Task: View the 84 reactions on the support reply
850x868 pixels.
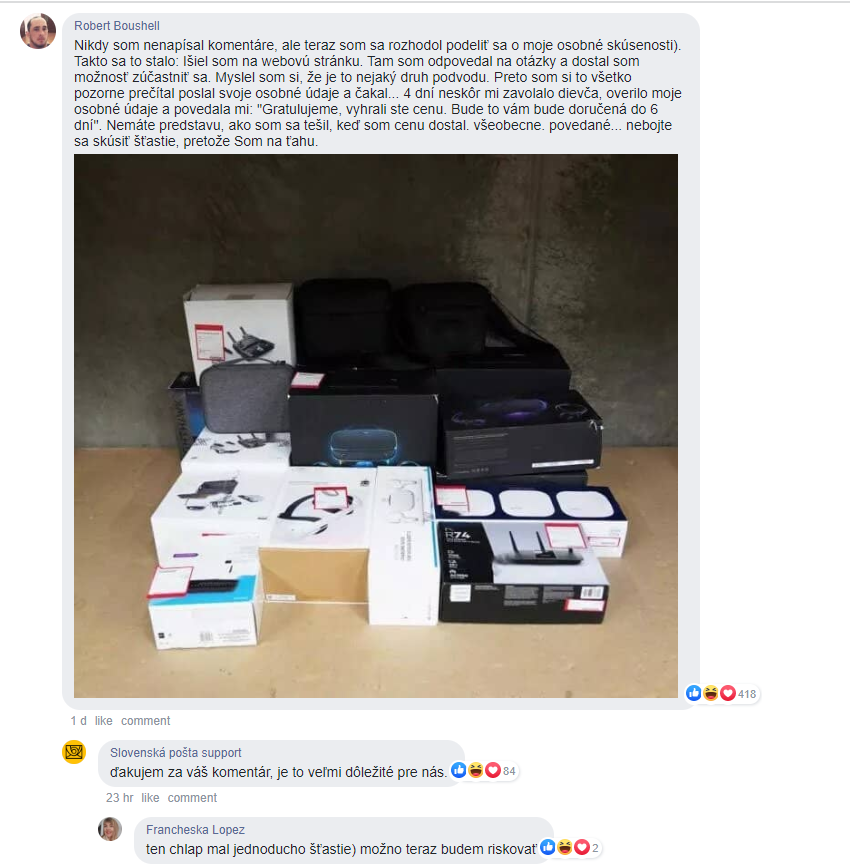Action: click(484, 771)
